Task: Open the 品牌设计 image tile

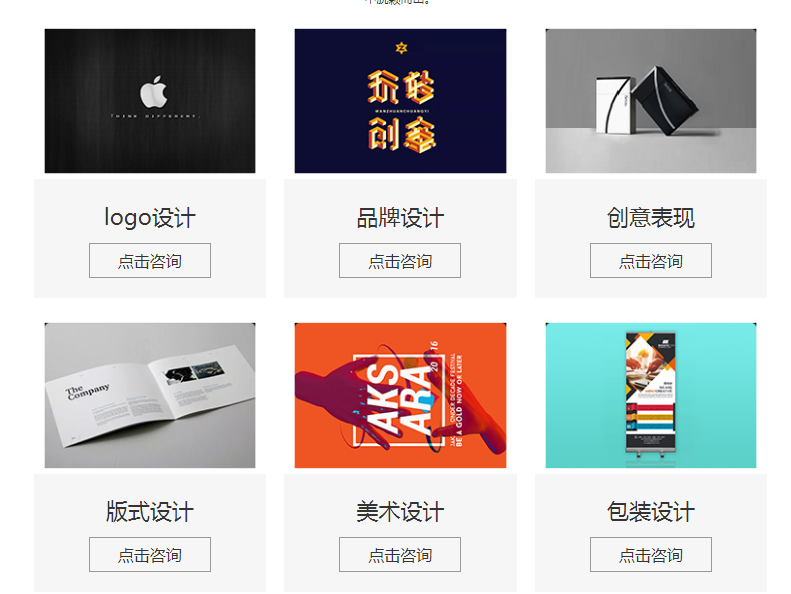Action: click(400, 101)
